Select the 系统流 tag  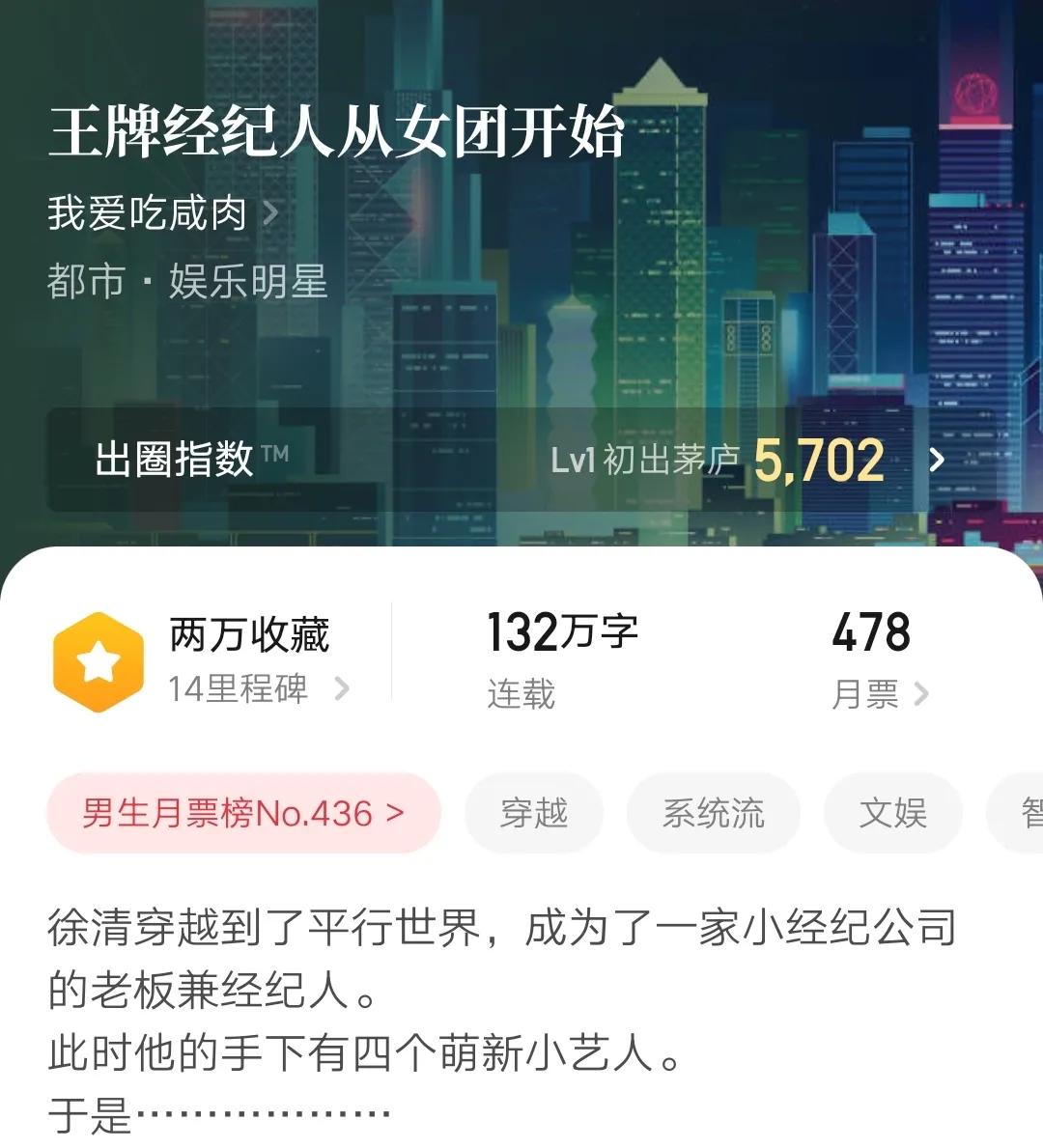[714, 813]
